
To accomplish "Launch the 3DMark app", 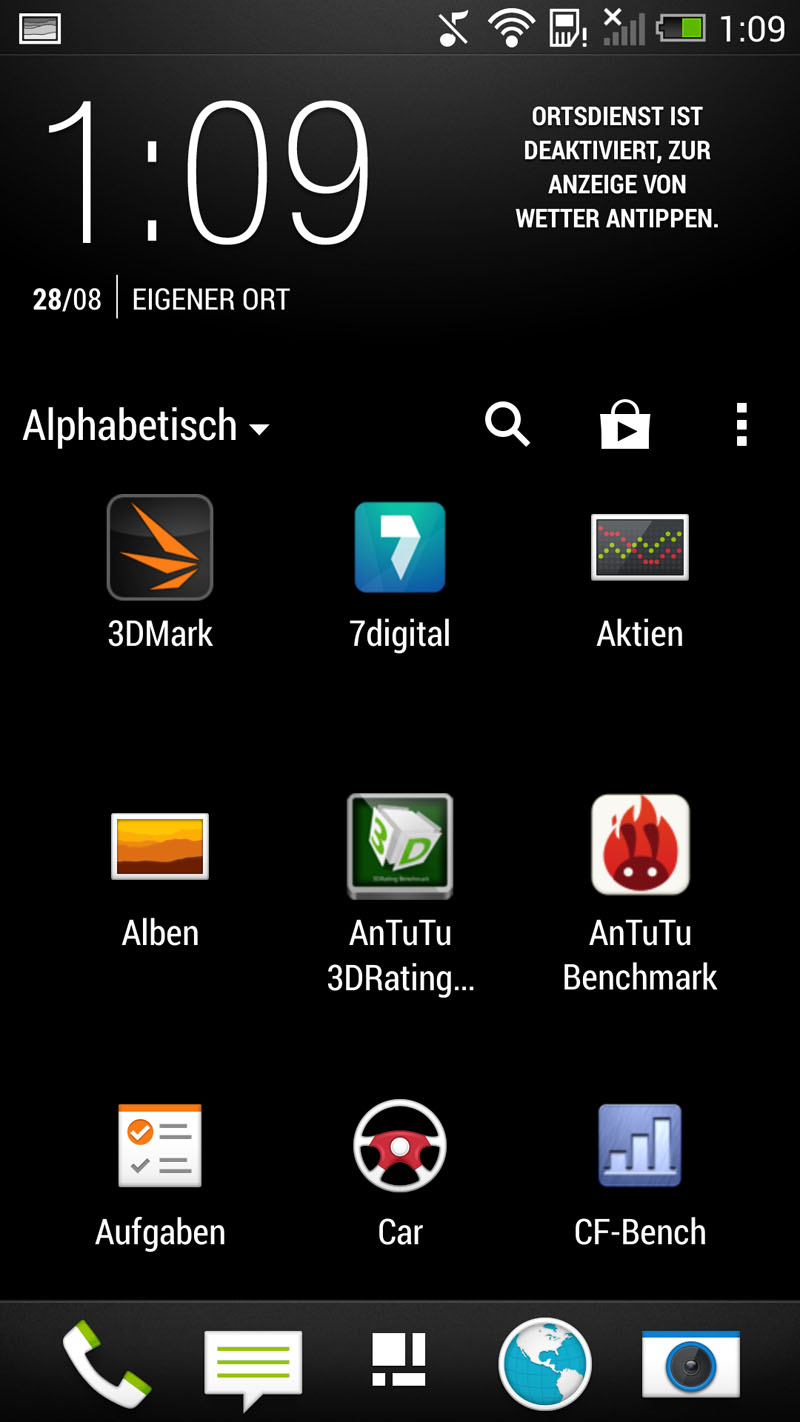I will 160,572.
